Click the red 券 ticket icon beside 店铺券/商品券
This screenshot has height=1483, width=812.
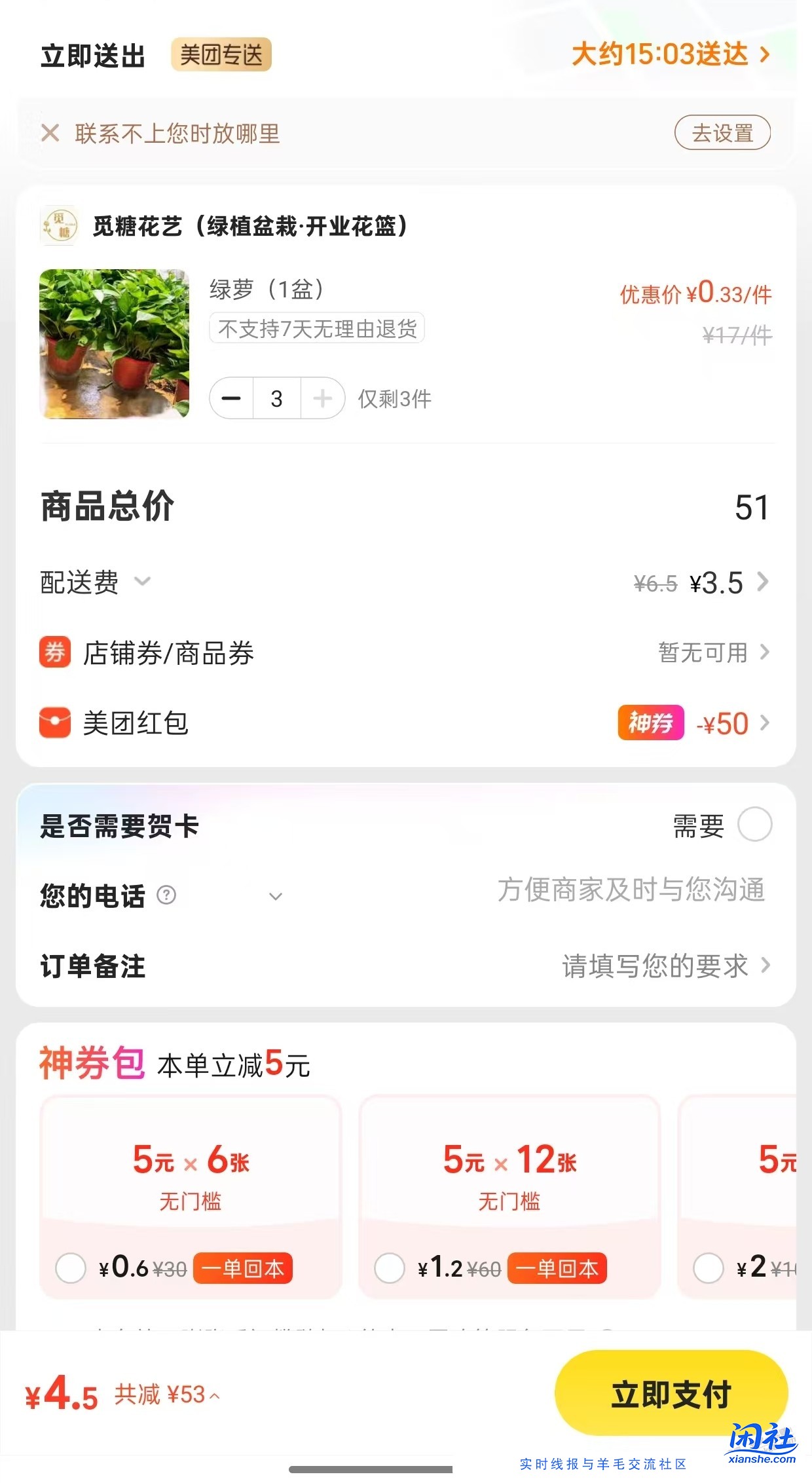pos(55,653)
